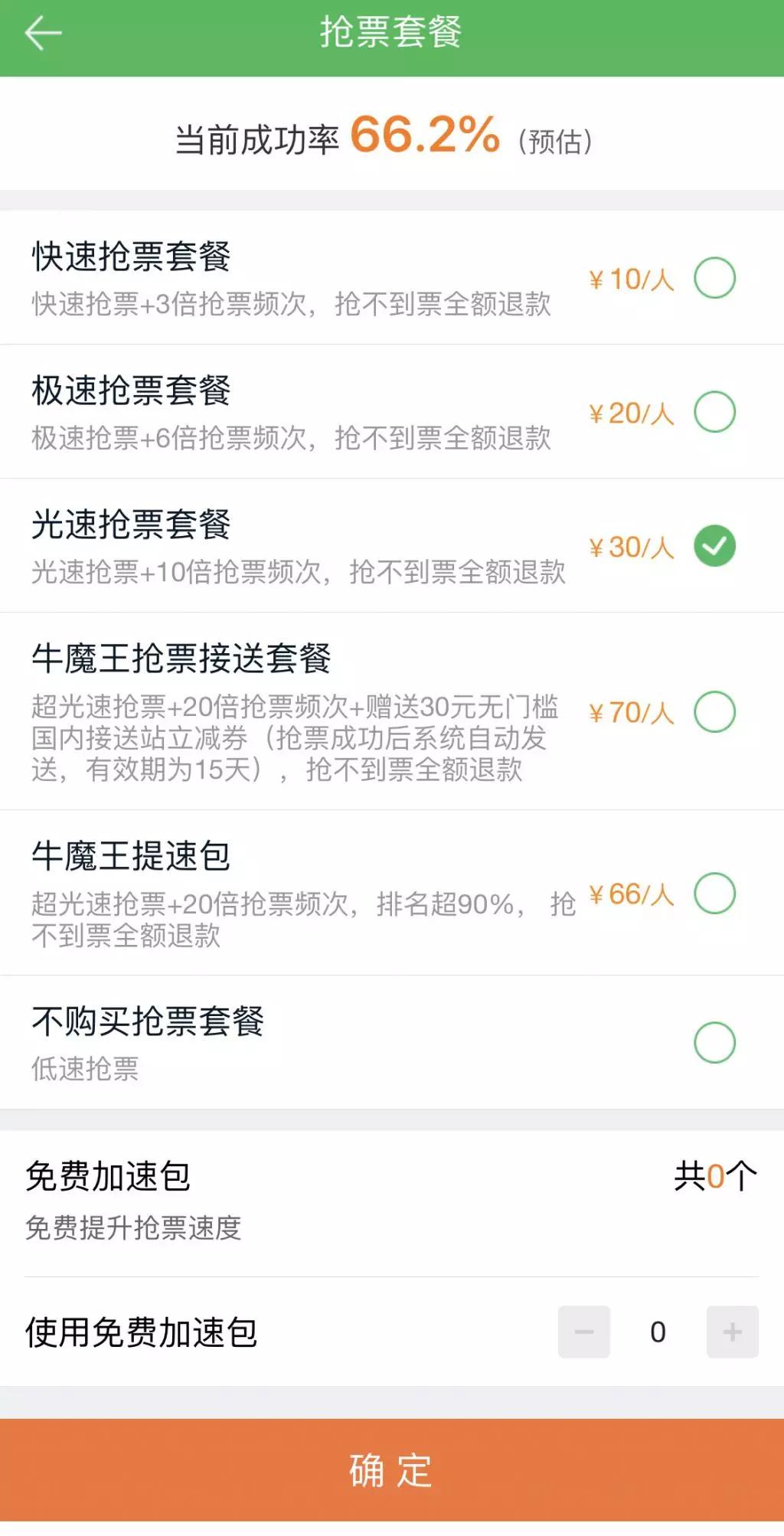Image resolution: width=784 pixels, height=1536 pixels.
Task: Tap the ¥30/人 price label
Action: tap(632, 545)
